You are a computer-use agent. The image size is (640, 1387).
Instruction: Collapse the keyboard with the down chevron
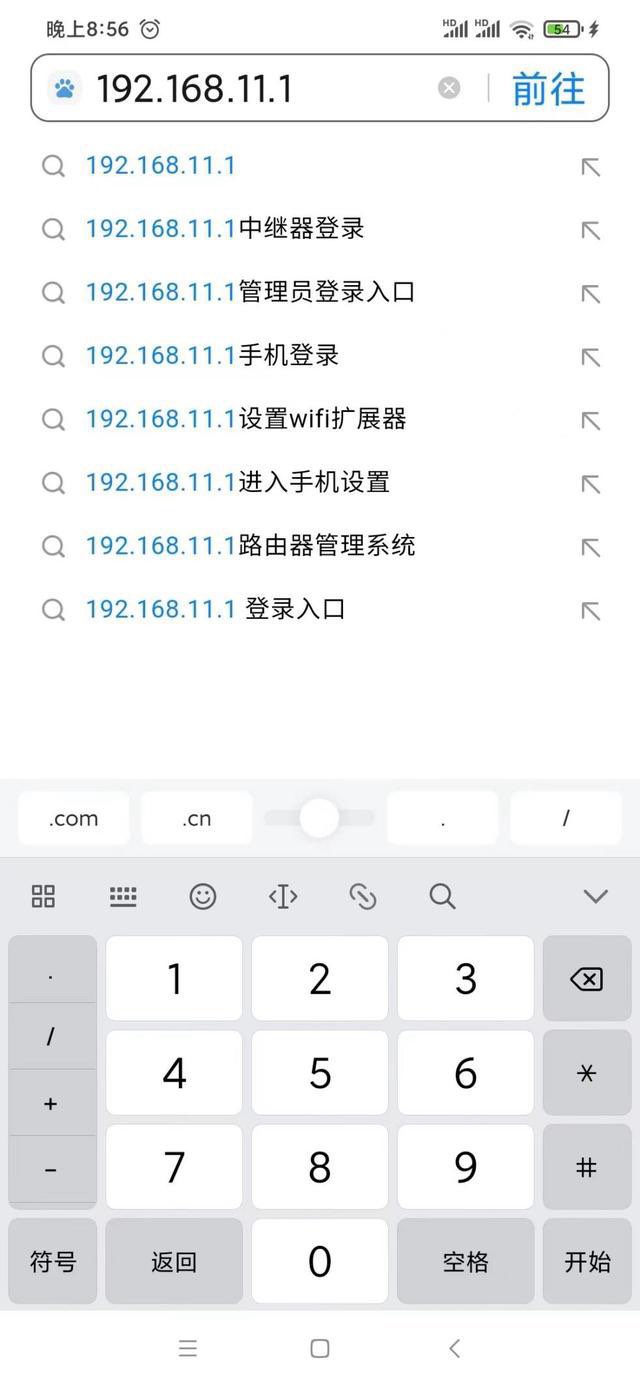[x=596, y=896]
